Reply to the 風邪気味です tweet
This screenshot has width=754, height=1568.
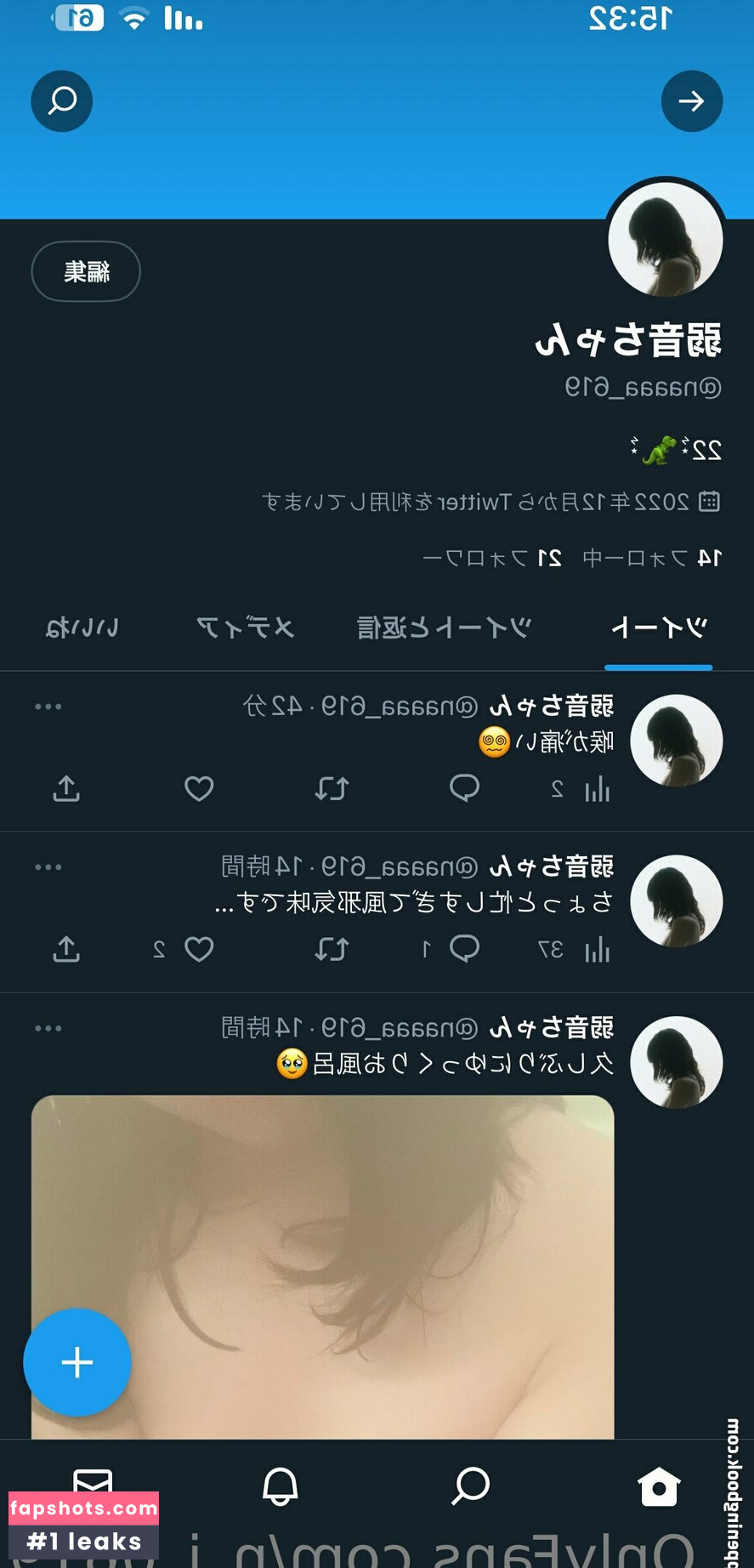pos(464,948)
